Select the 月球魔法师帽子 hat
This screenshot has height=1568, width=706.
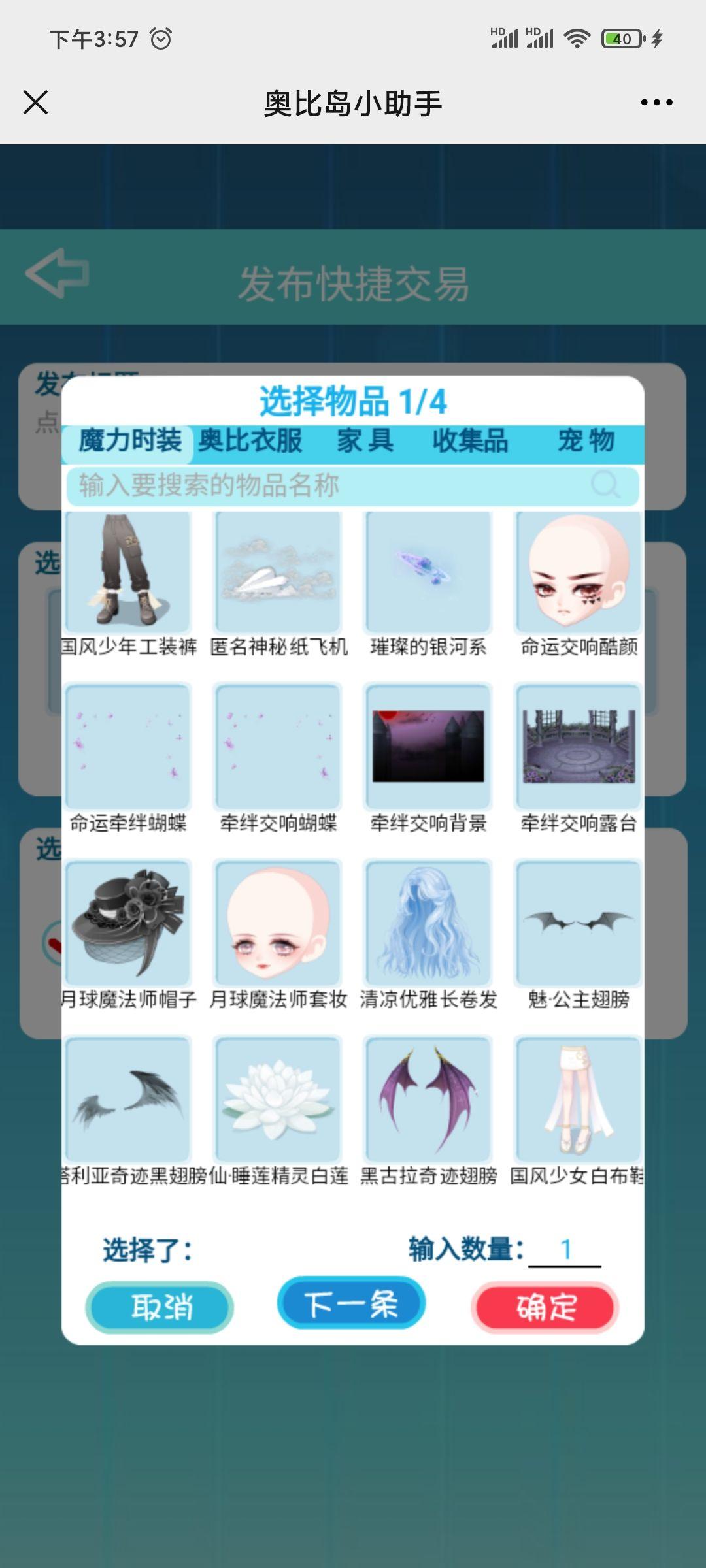click(128, 923)
